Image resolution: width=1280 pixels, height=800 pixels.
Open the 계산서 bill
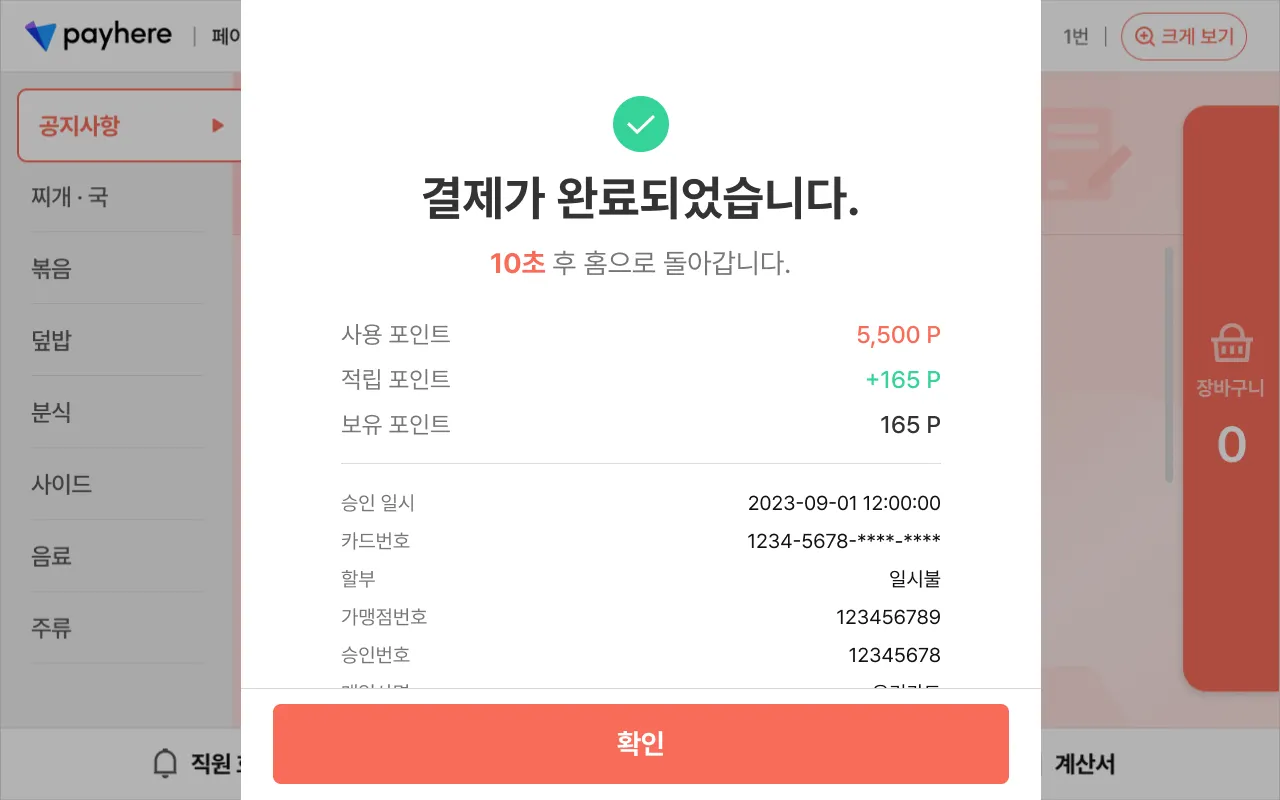[x=1084, y=765]
